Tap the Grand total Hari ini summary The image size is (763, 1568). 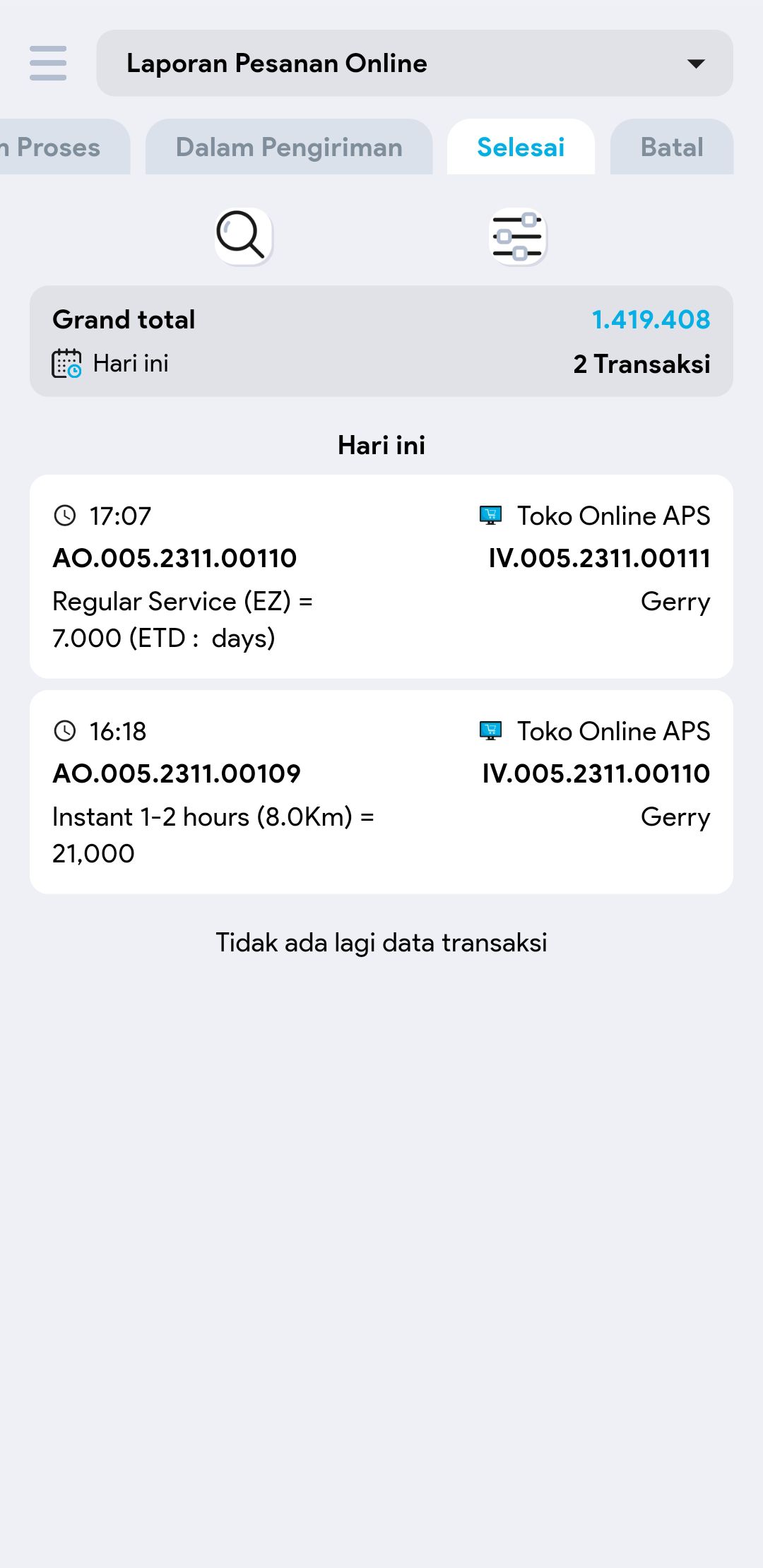(x=381, y=341)
